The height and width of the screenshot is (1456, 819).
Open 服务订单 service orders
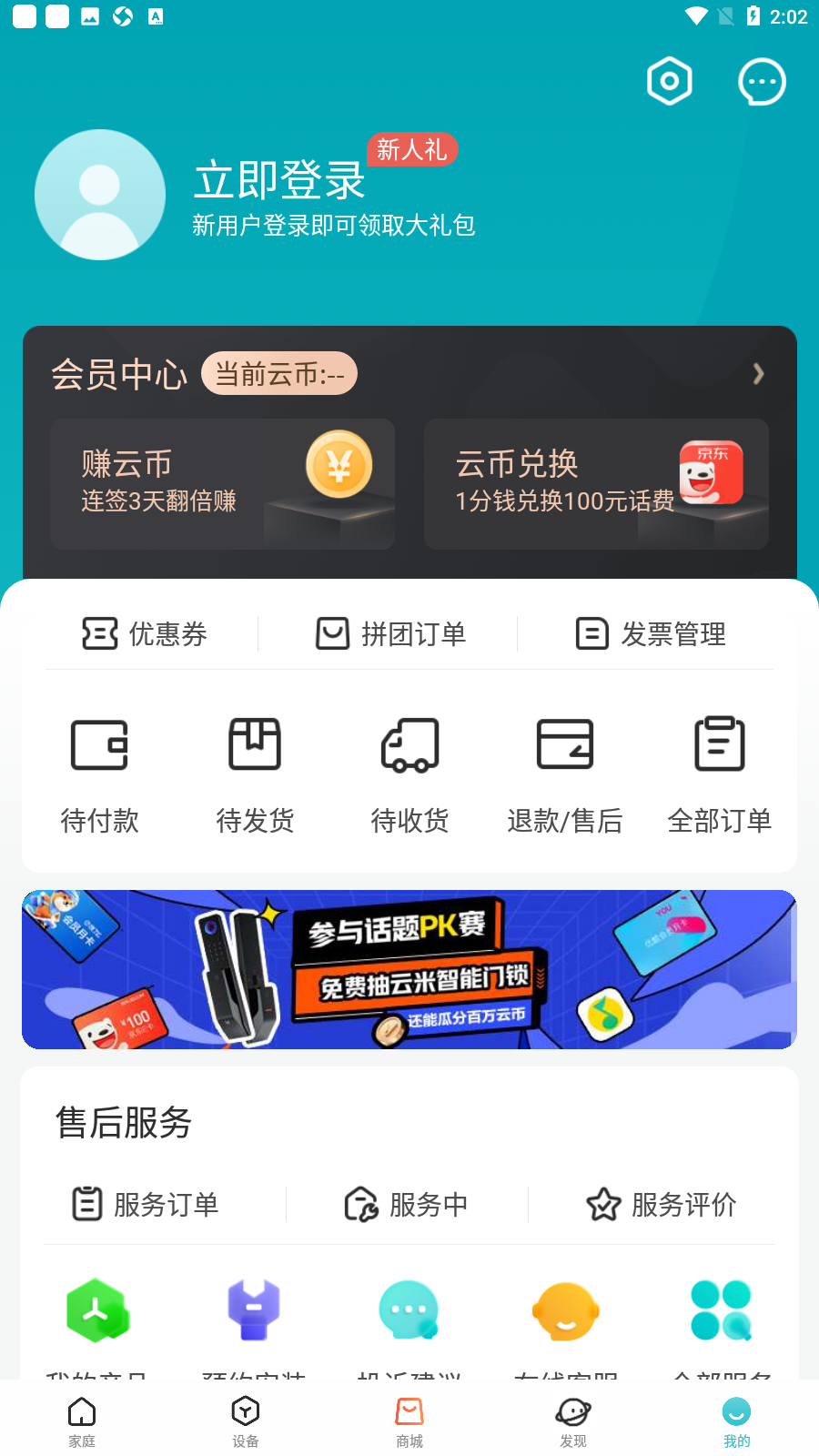(x=146, y=1204)
